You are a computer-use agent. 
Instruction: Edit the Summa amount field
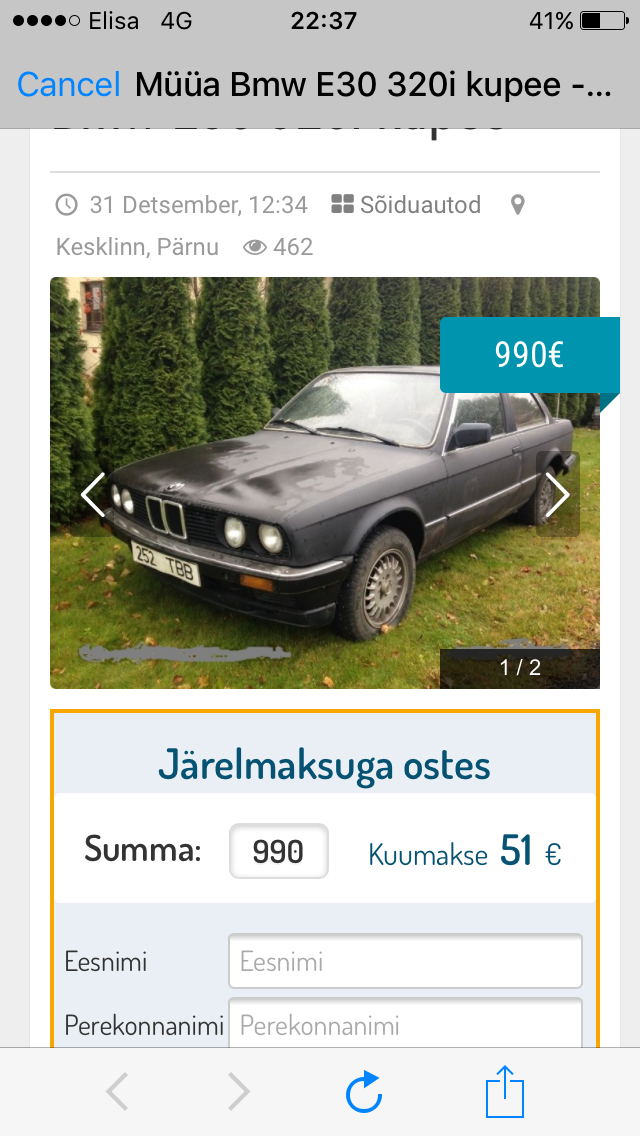coord(278,851)
